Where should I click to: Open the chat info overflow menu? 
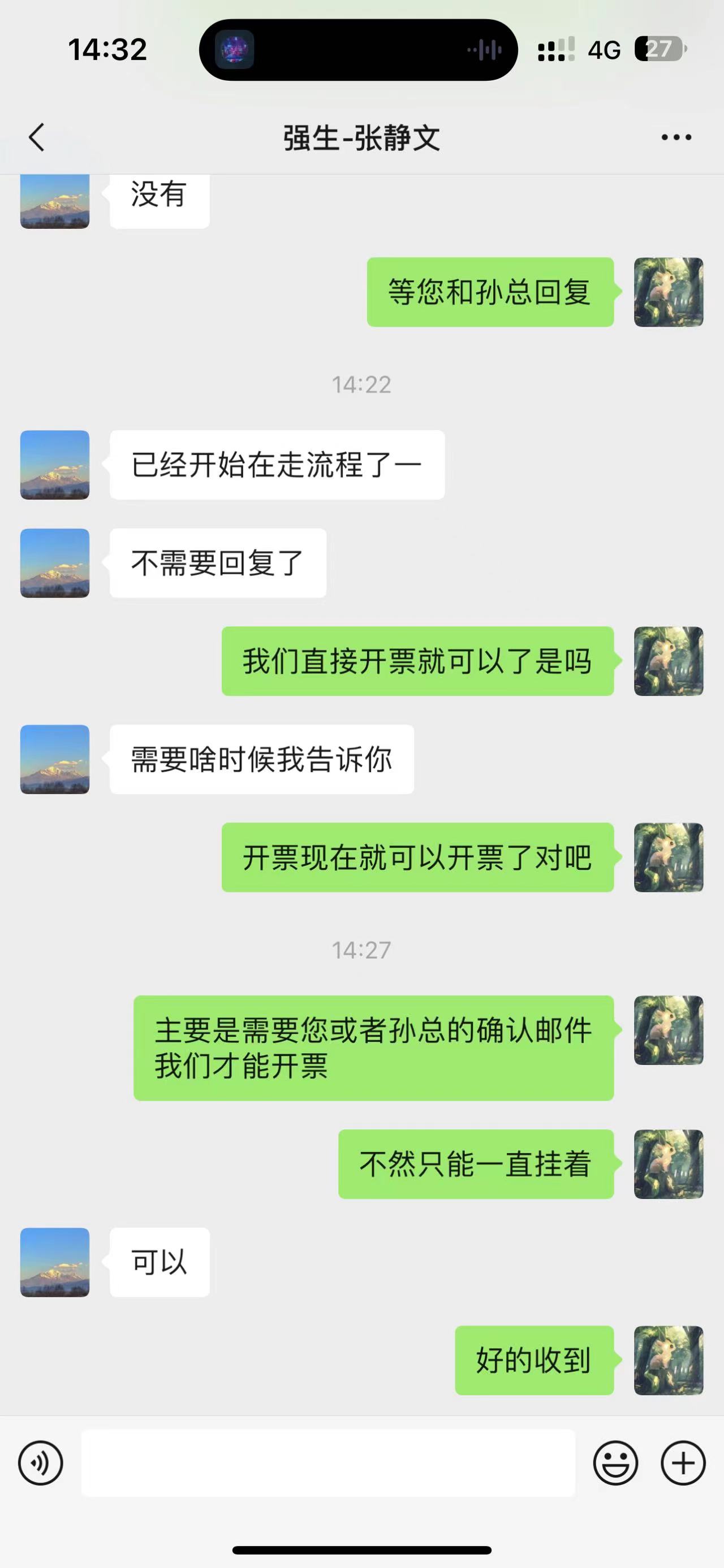[676, 137]
